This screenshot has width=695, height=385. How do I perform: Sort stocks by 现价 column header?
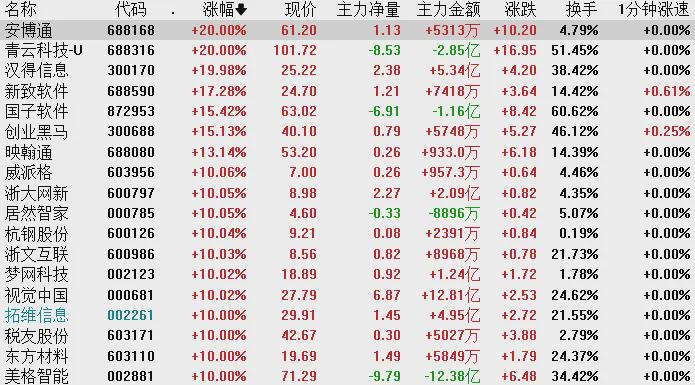[x=300, y=9]
